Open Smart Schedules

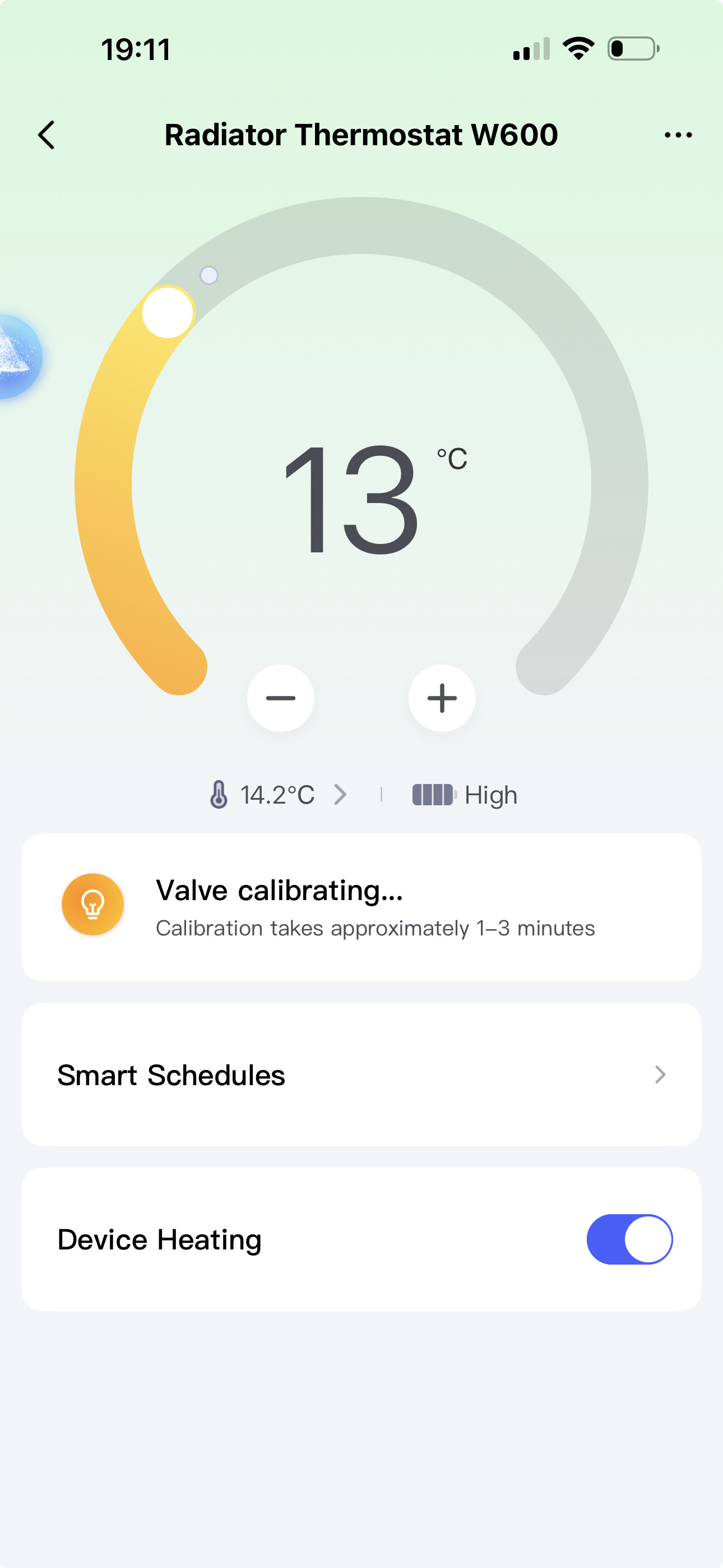[361, 1075]
